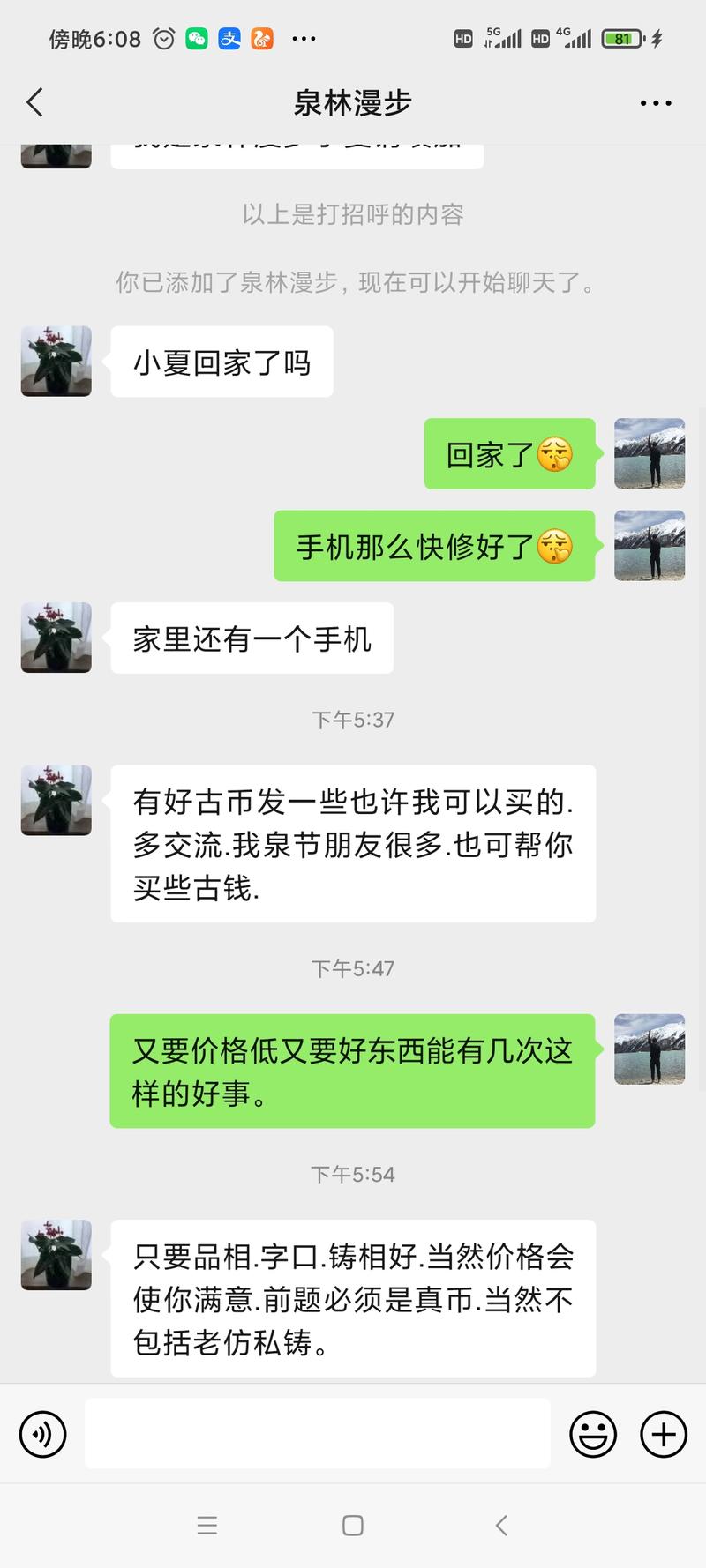Tap the recents button in navigation bar
This screenshot has height=1568, width=706.
pyautogui.click(x=207, y=1525)
